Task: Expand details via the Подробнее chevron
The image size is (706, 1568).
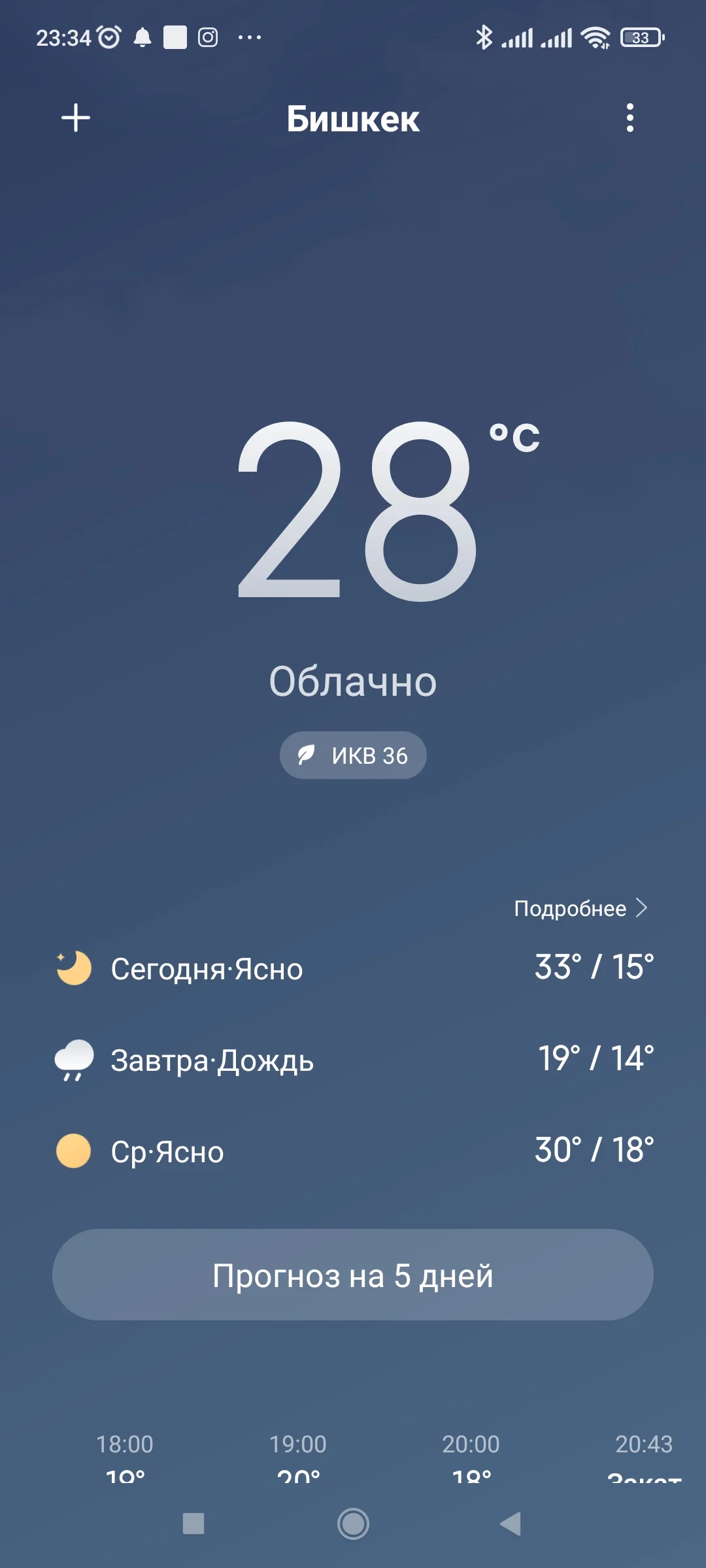Action: (x=642, y=907)
